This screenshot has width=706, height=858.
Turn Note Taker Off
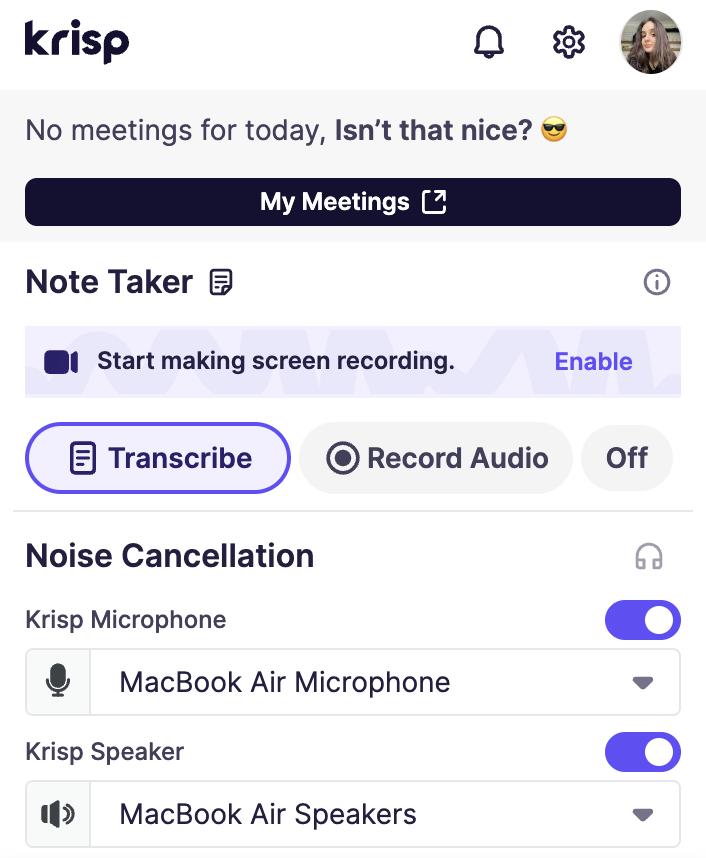coord(627,458)
